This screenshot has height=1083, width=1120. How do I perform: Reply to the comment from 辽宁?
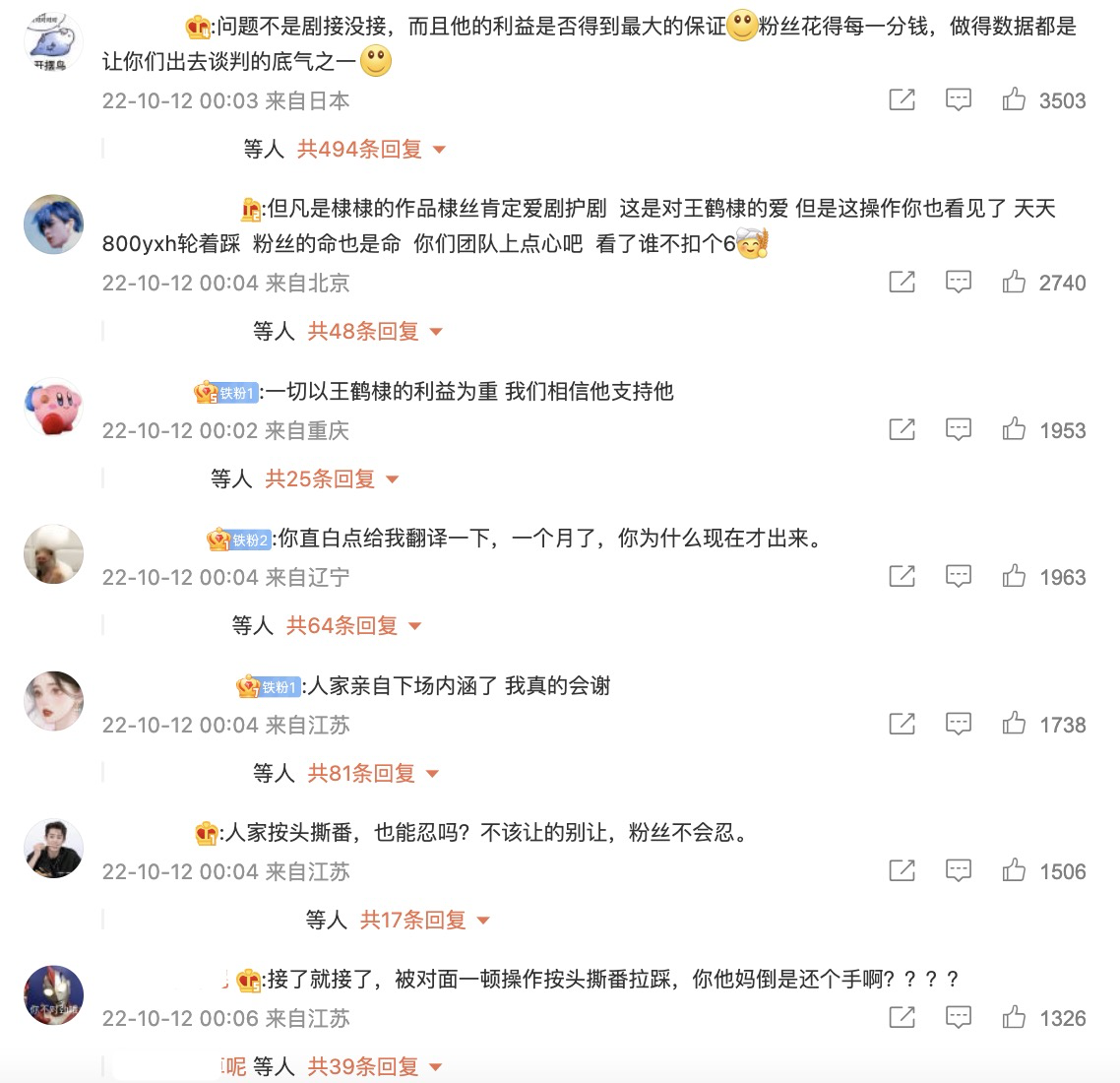pyautogui.click(x=958, y=577)
